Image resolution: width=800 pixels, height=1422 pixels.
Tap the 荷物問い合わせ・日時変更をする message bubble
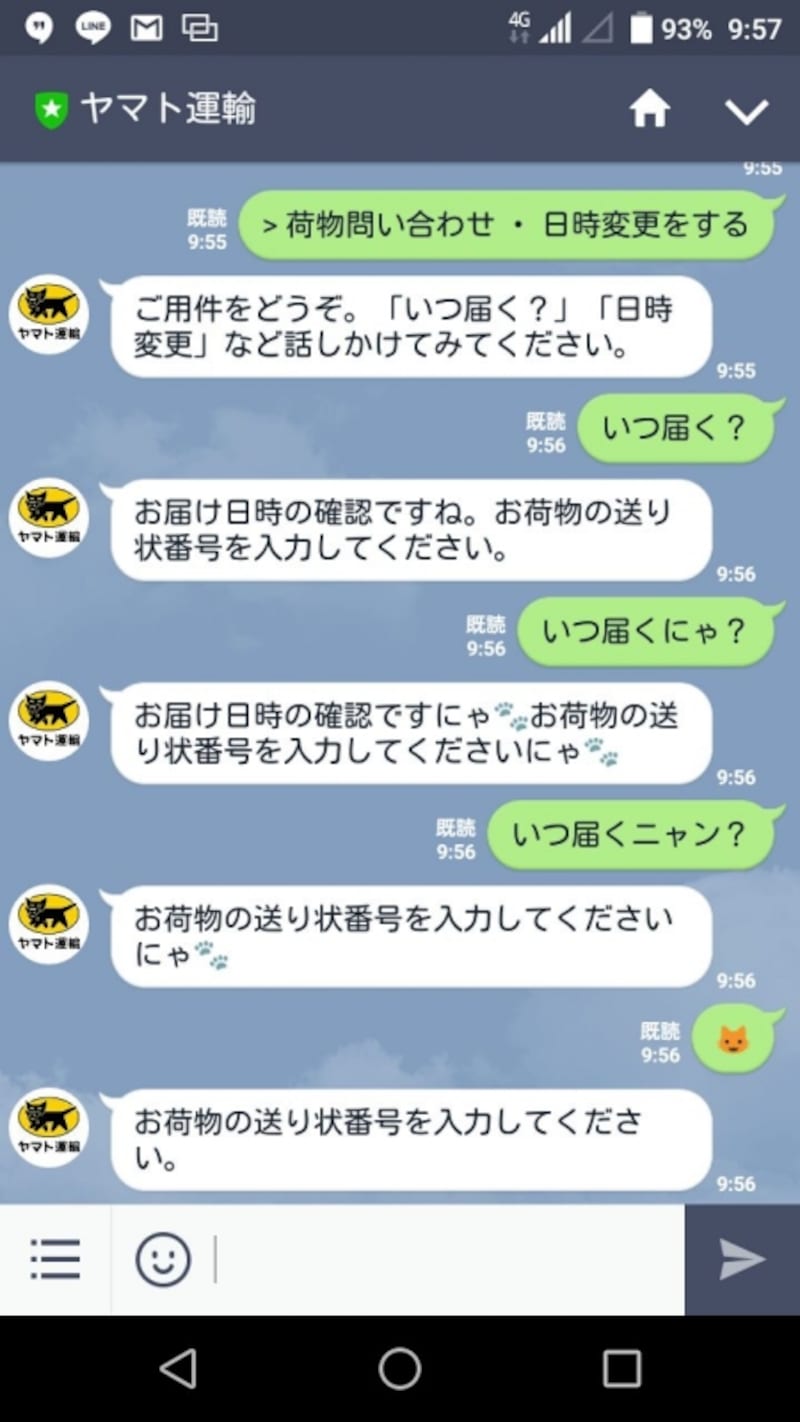point(508,224)
